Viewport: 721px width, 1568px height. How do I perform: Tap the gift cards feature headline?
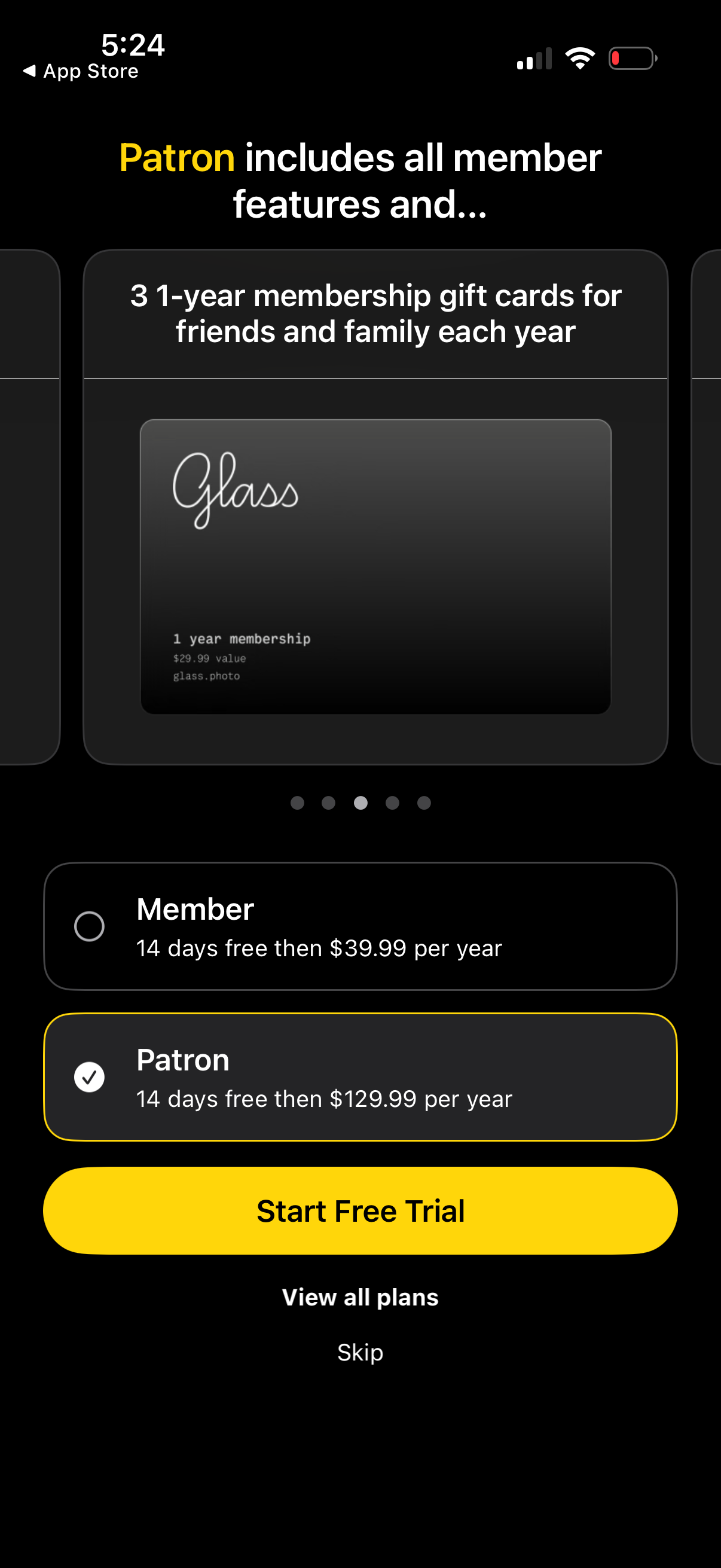pyautogui.click(x=376, y=313)
